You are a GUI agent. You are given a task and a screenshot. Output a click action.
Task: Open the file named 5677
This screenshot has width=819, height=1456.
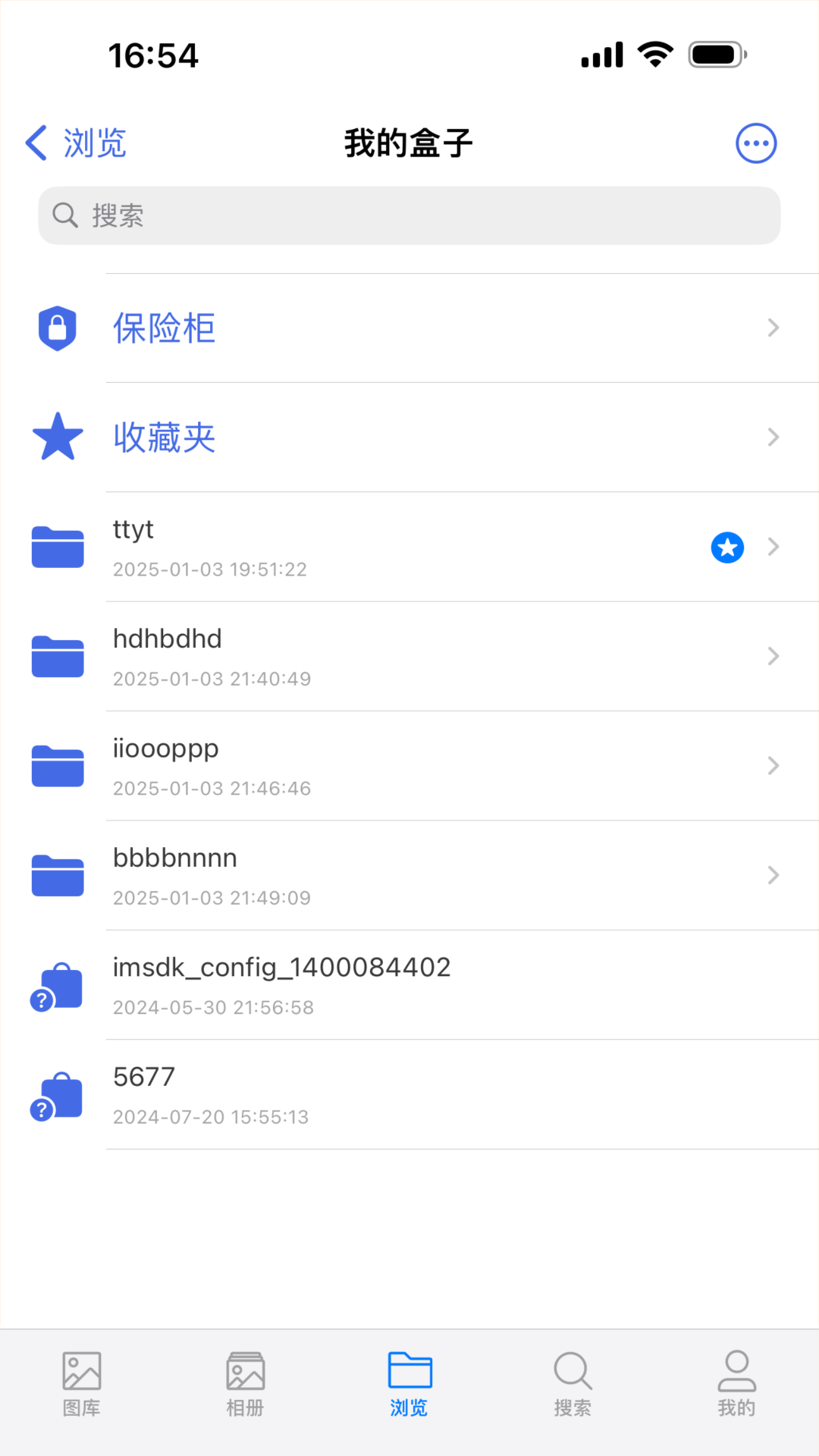click(409, 1094)
